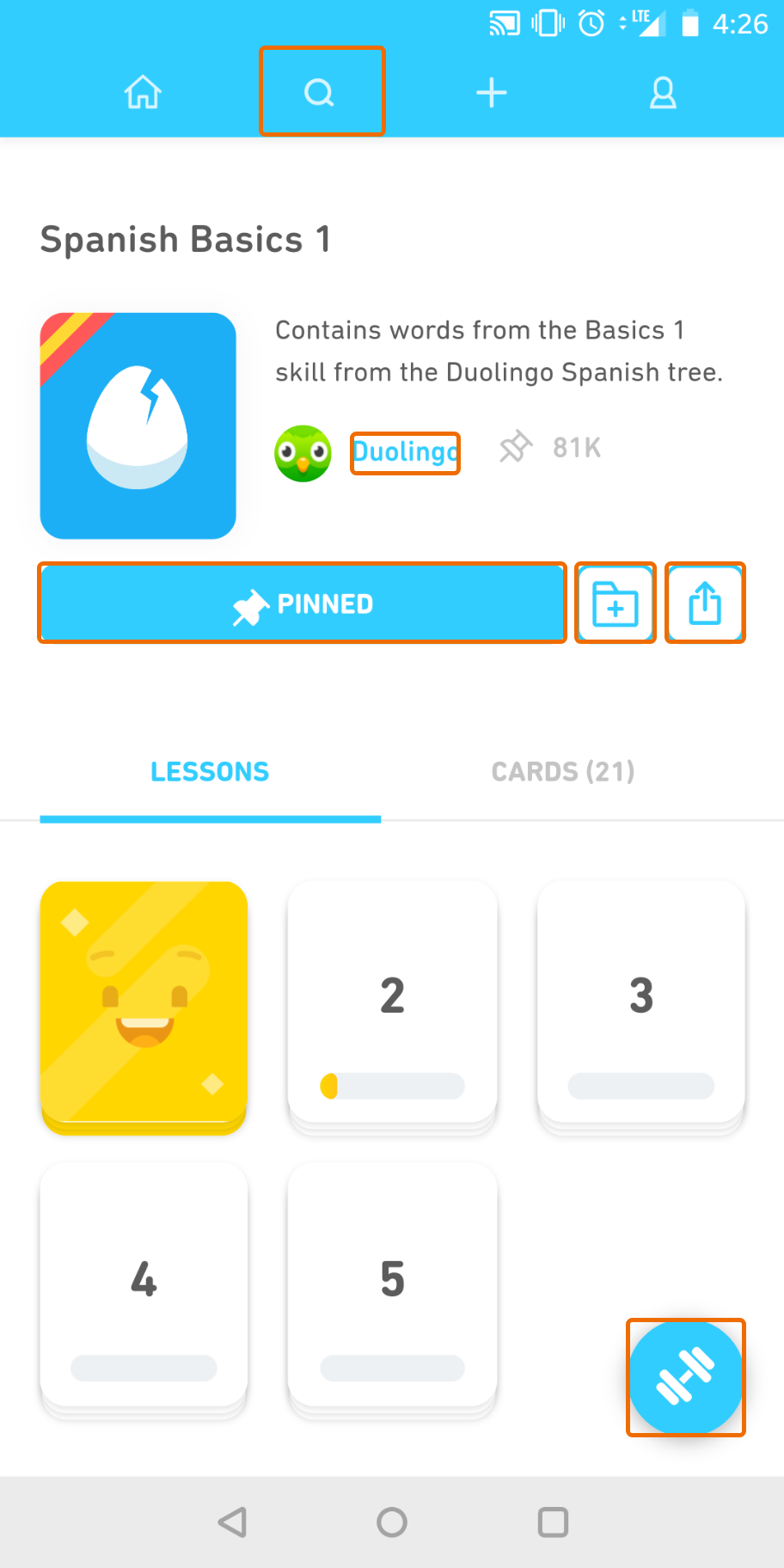The image size is (784, 1568).
Task: Switch to the Cards (21) tab
Action: point(563,771)
